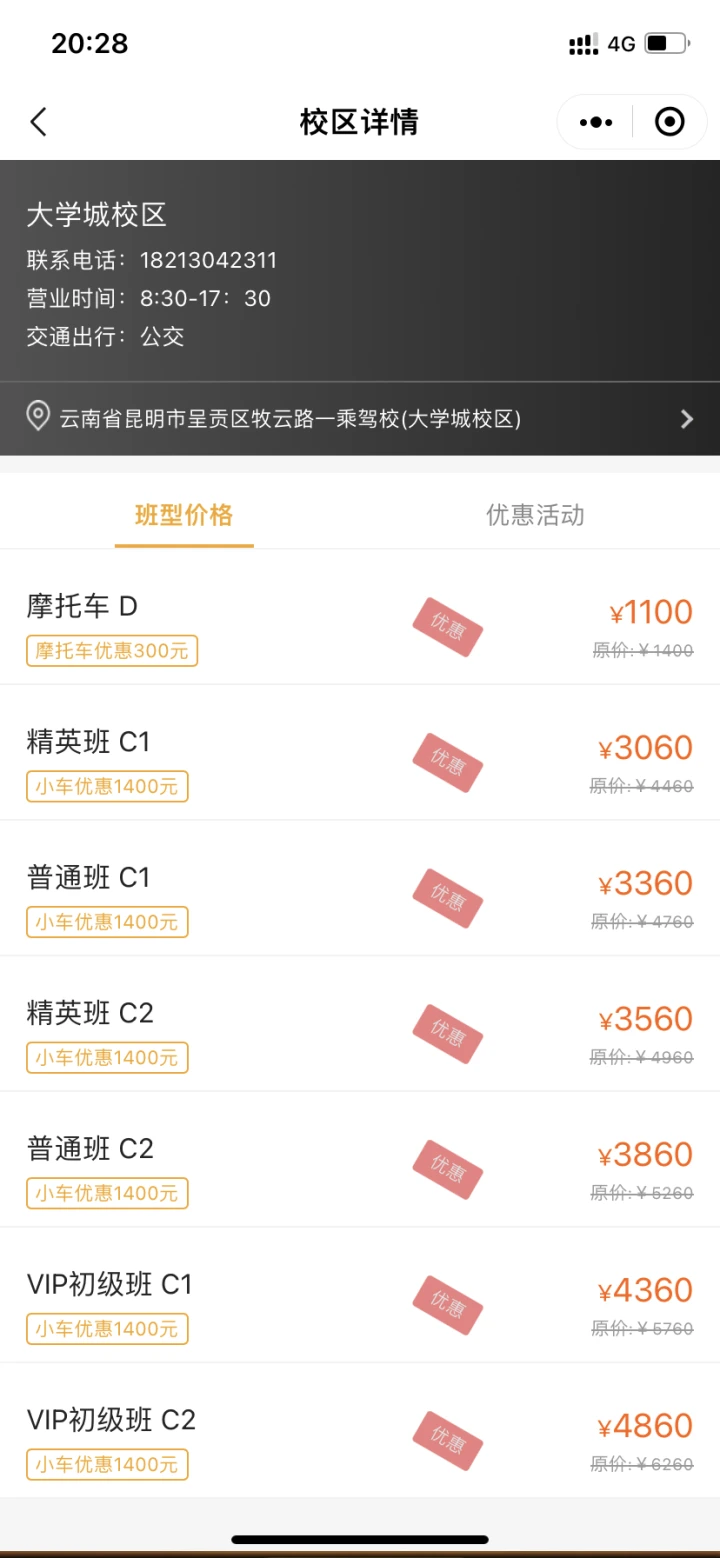
Task: Select the 班型价格 tab
Action: pos(184,515)
